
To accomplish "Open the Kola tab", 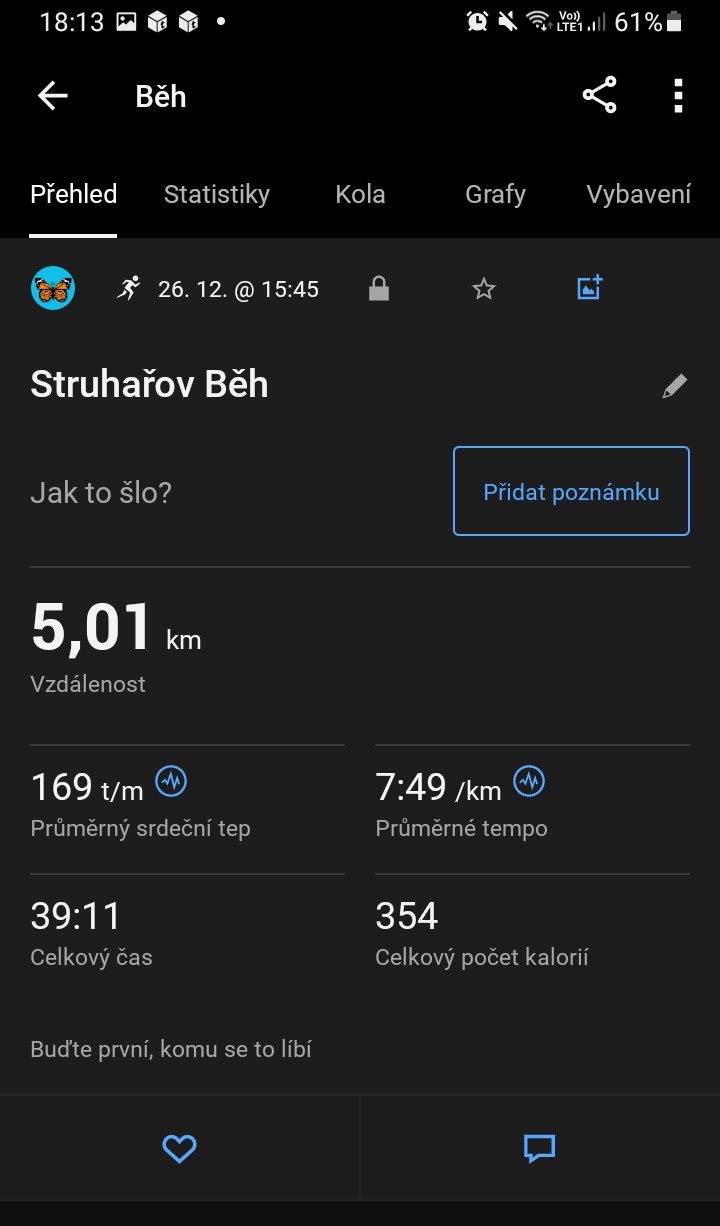I will [x=360, y=194].
